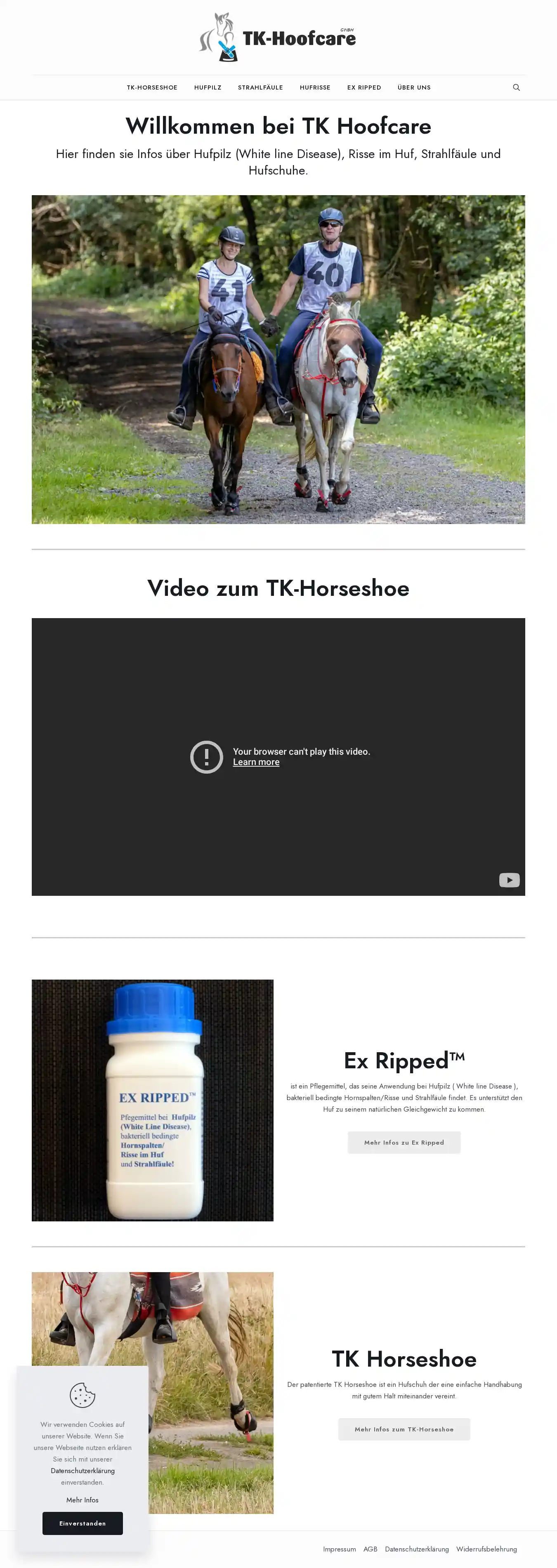Open Datenschutzerklärung link in cookie notice
Screen dimensions: 557x1568
[x=82, y=1471]
